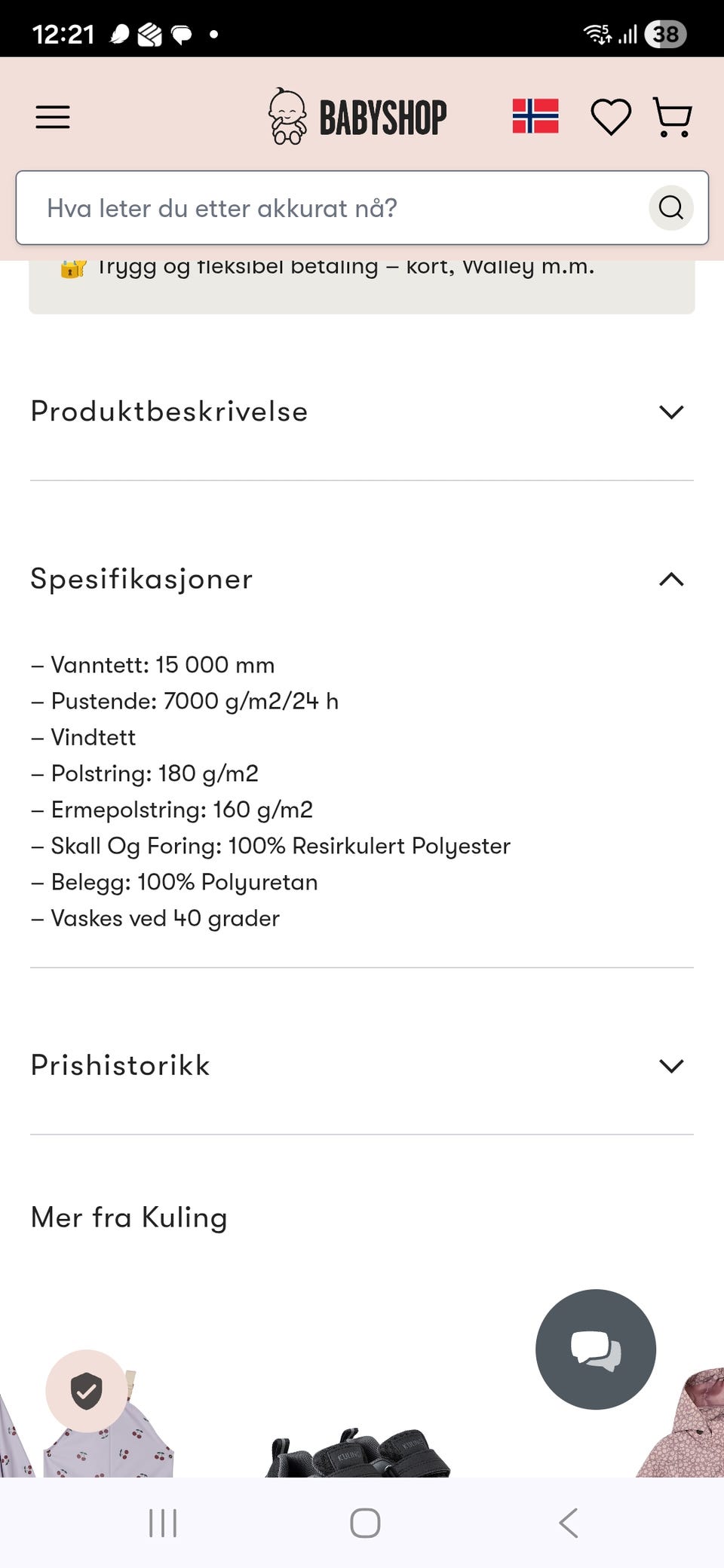Image resolution: width=724 pixels, height=1568 pixels.
Task: Click the shield badge on the product thumbnail
Action: tap(87, 1389)
